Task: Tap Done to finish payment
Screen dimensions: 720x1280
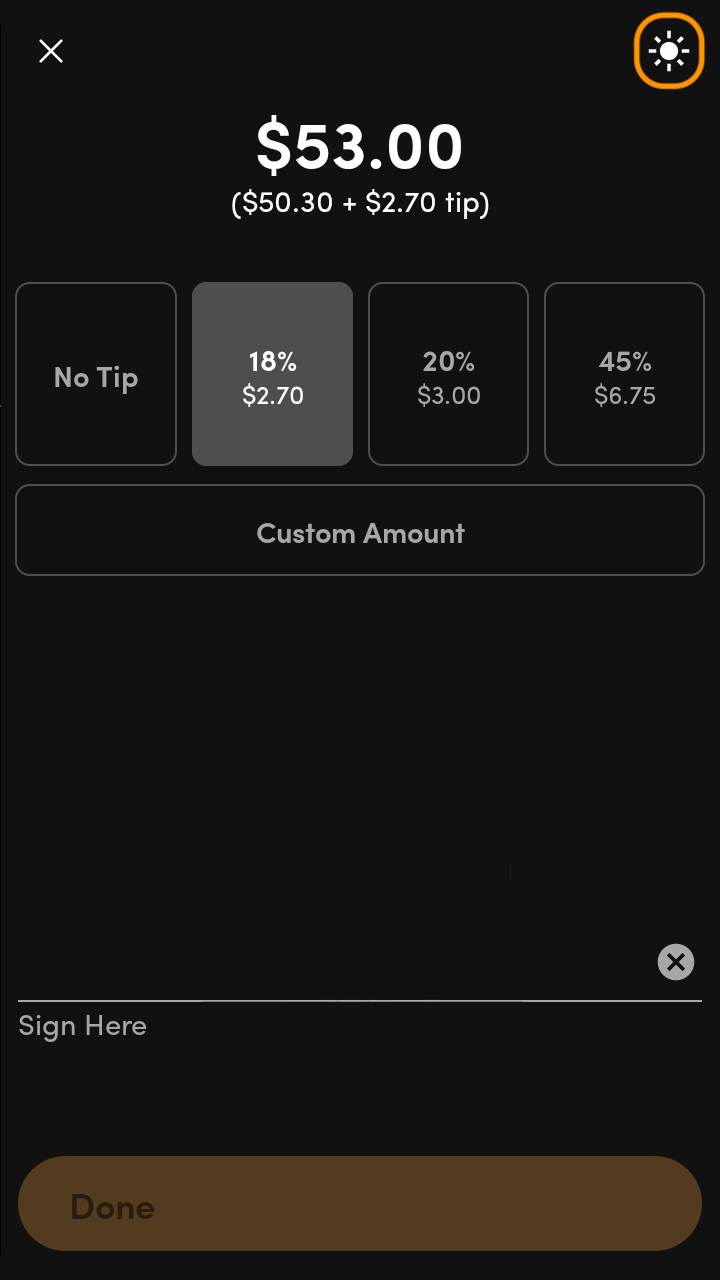Action: tap(360, 1204)
